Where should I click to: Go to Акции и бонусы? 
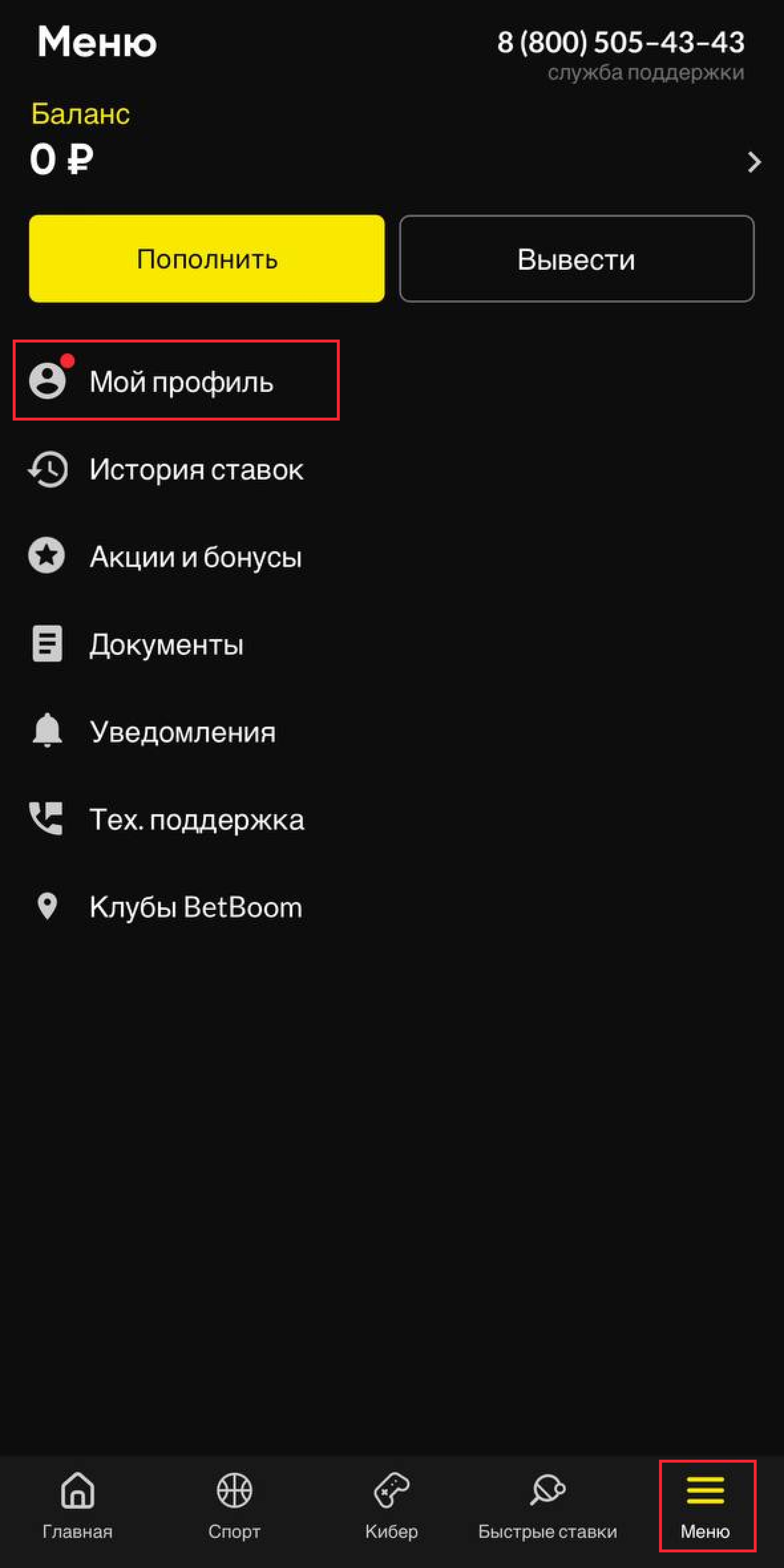coord(195,556)
